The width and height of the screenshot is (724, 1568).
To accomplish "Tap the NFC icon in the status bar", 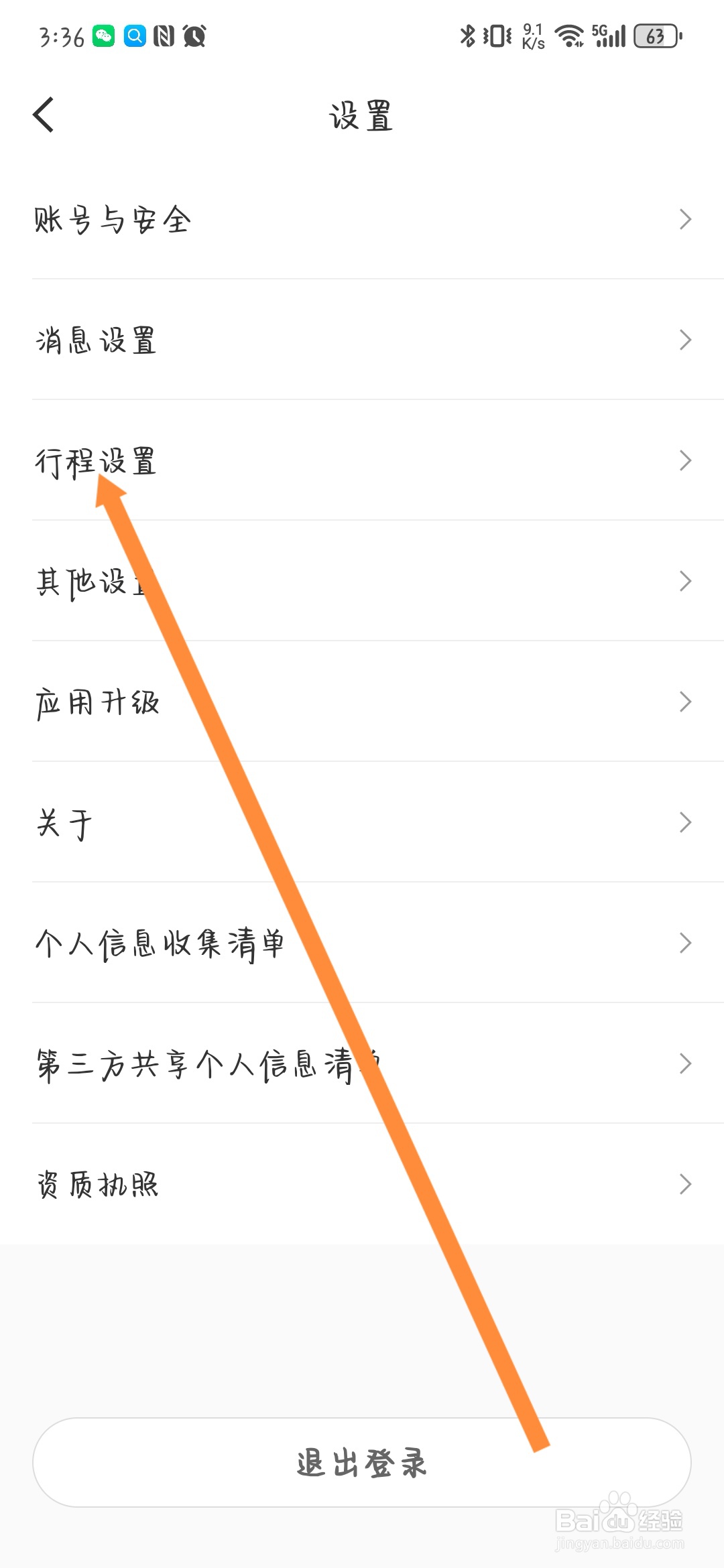I will [x=164, y=37].
